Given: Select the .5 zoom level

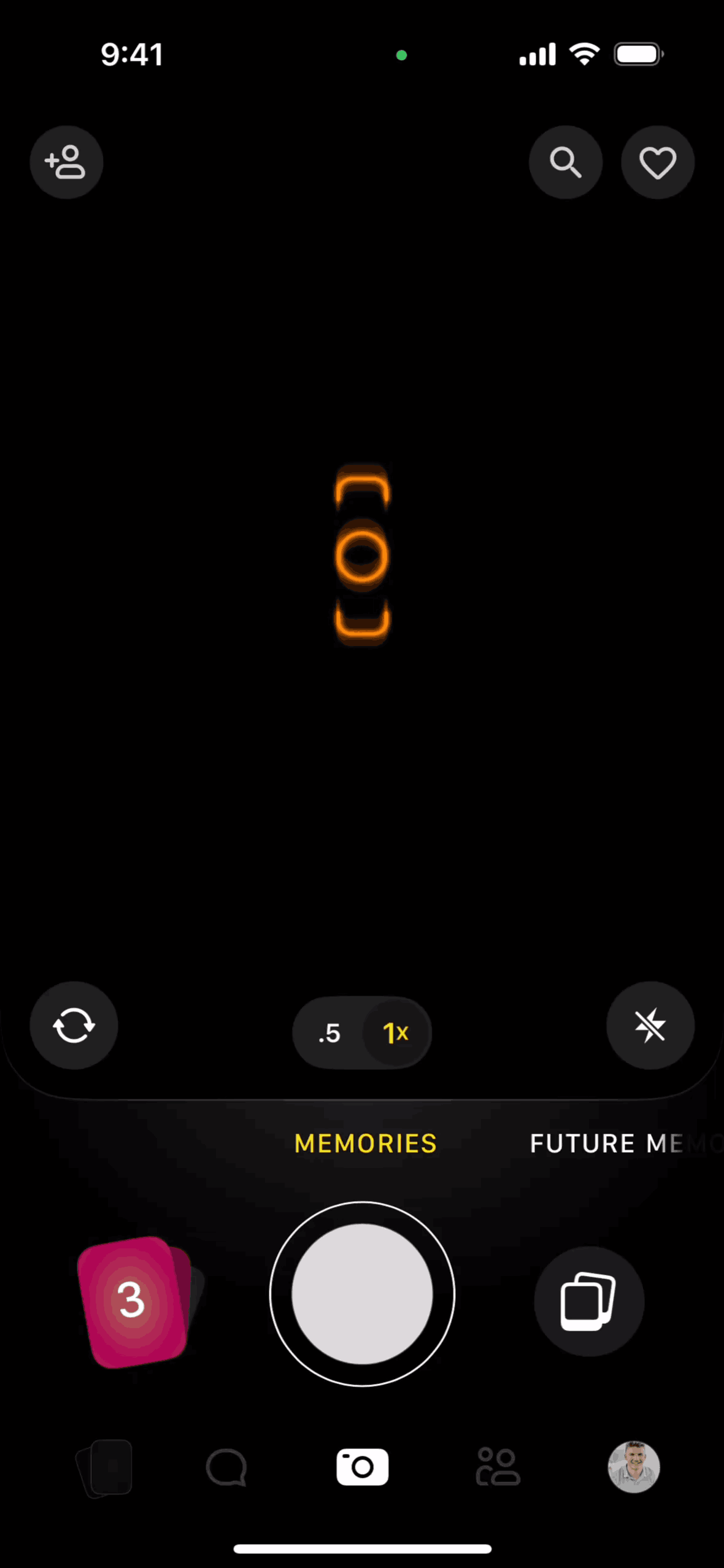Looking at the screenshot, I should pos(330,1033).
